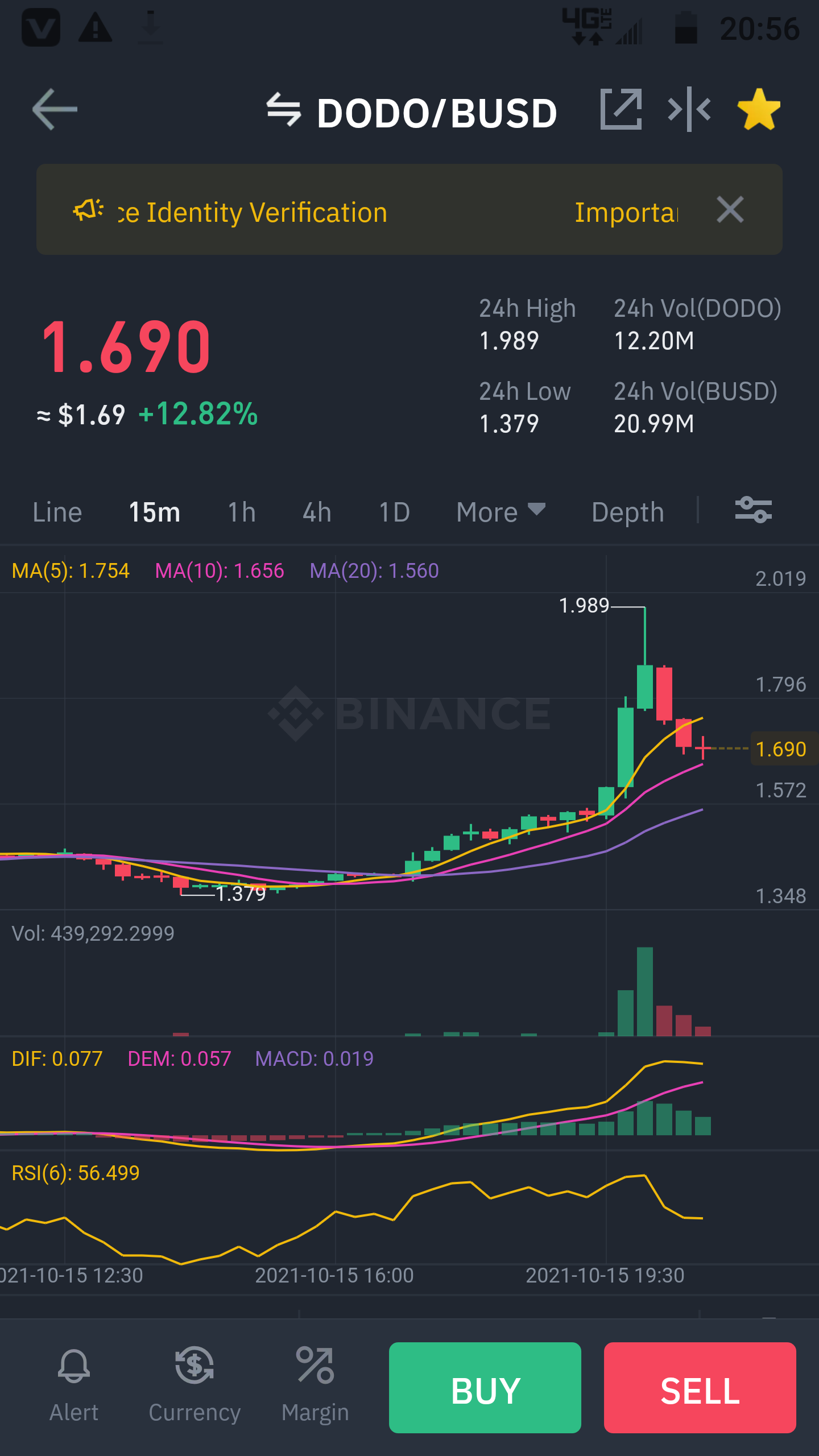Tap the green BUY button

pyautogui.click(x=485, y=1388)
